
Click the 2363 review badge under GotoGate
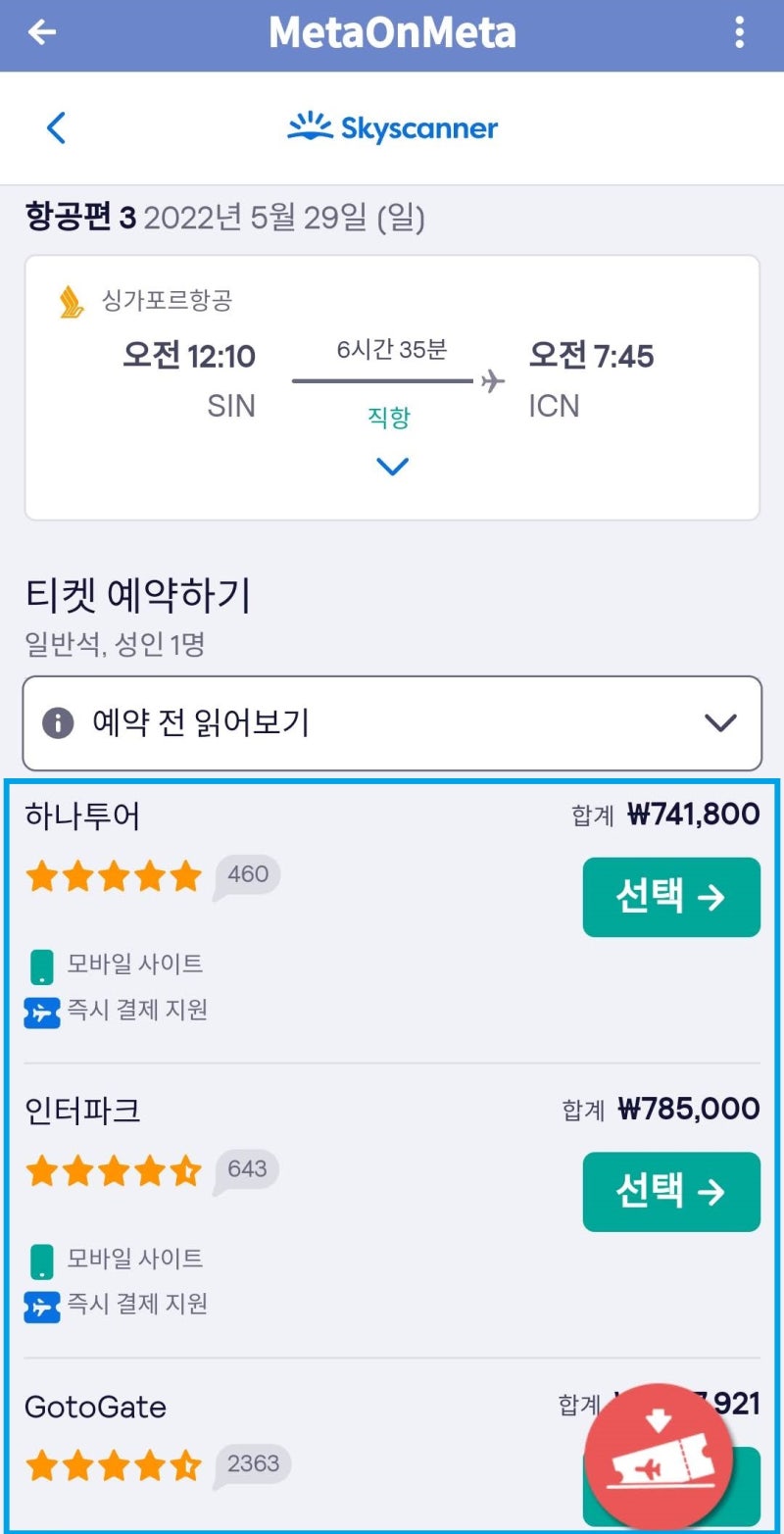[x=254, y=1464]
